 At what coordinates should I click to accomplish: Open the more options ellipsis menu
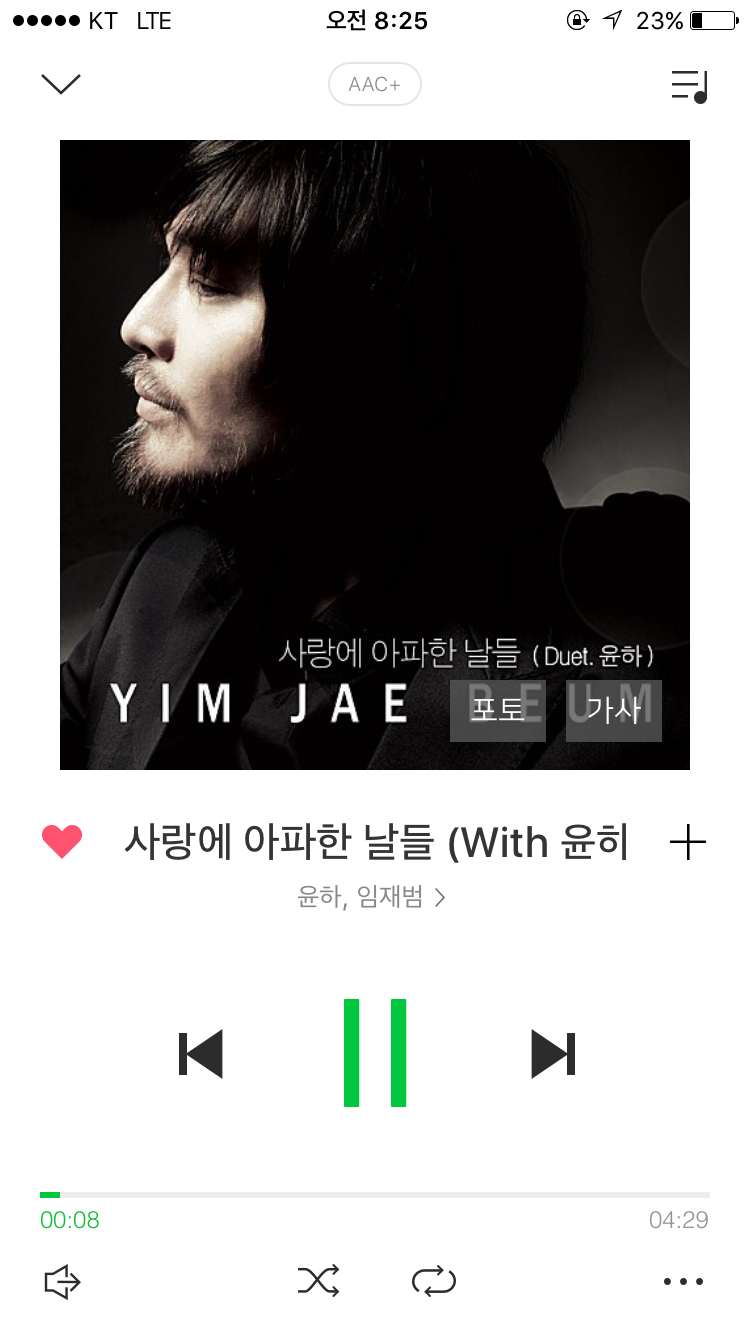[684, 1282]
